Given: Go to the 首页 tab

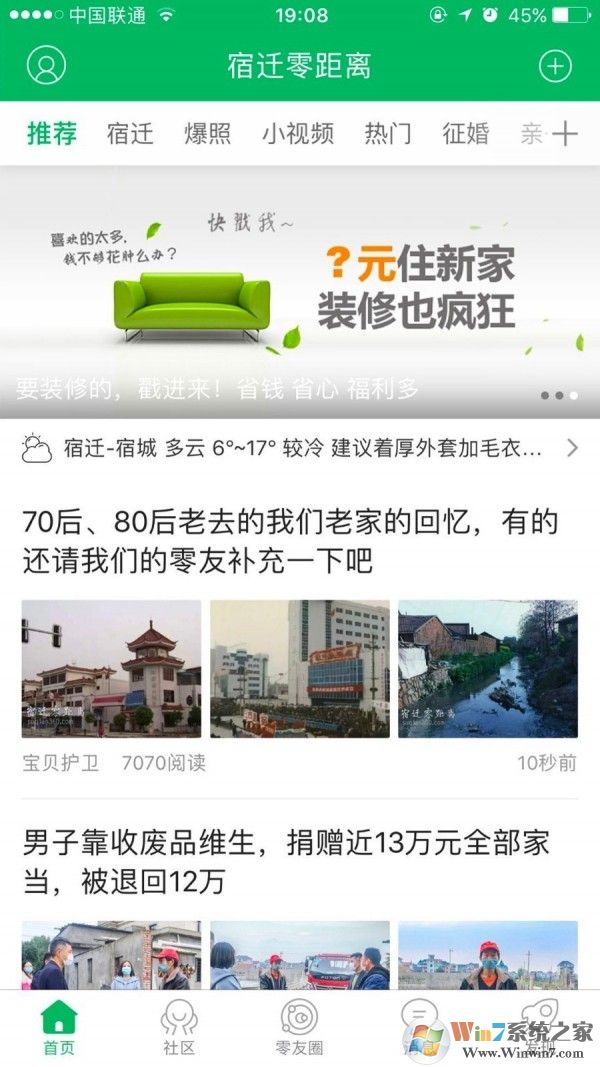Looking at the screenshot, I should coord(59,1028).
